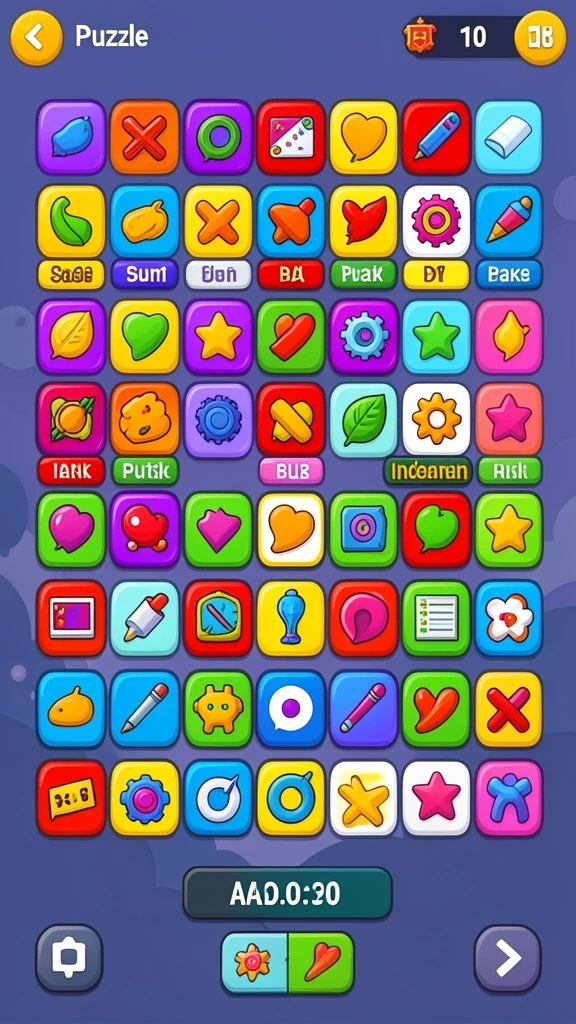Select the white eraser on light-blue tile
This screenshot has height=1024, width=576.
pyautogui.click(x=508, y=137)
